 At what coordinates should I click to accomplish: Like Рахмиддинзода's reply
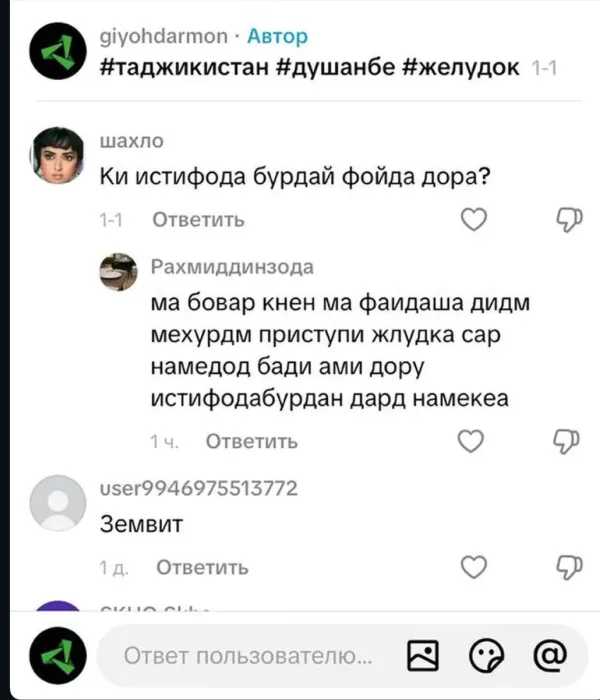[x=472, y=441]
